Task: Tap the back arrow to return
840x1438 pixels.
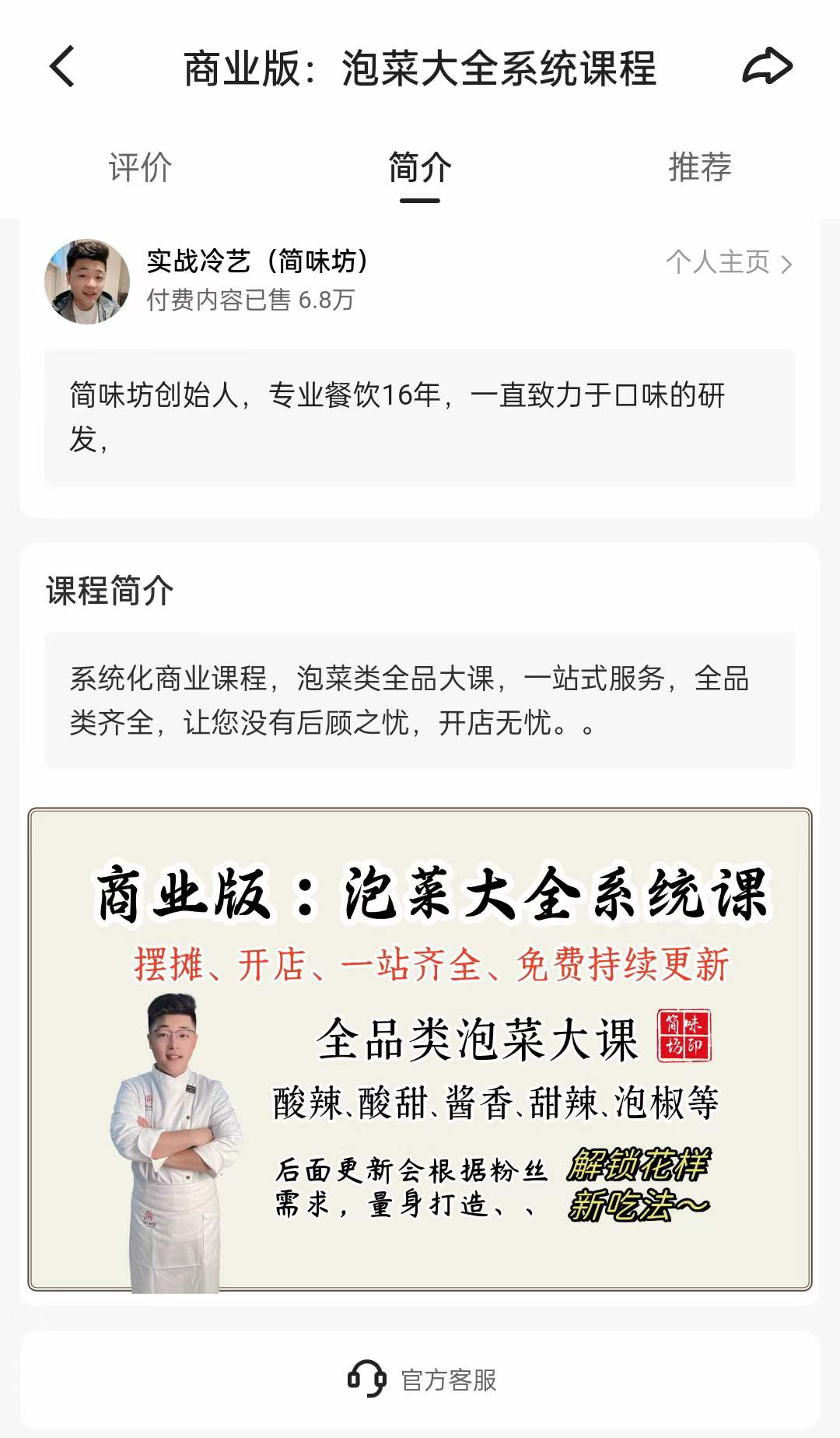Action: 62,66
